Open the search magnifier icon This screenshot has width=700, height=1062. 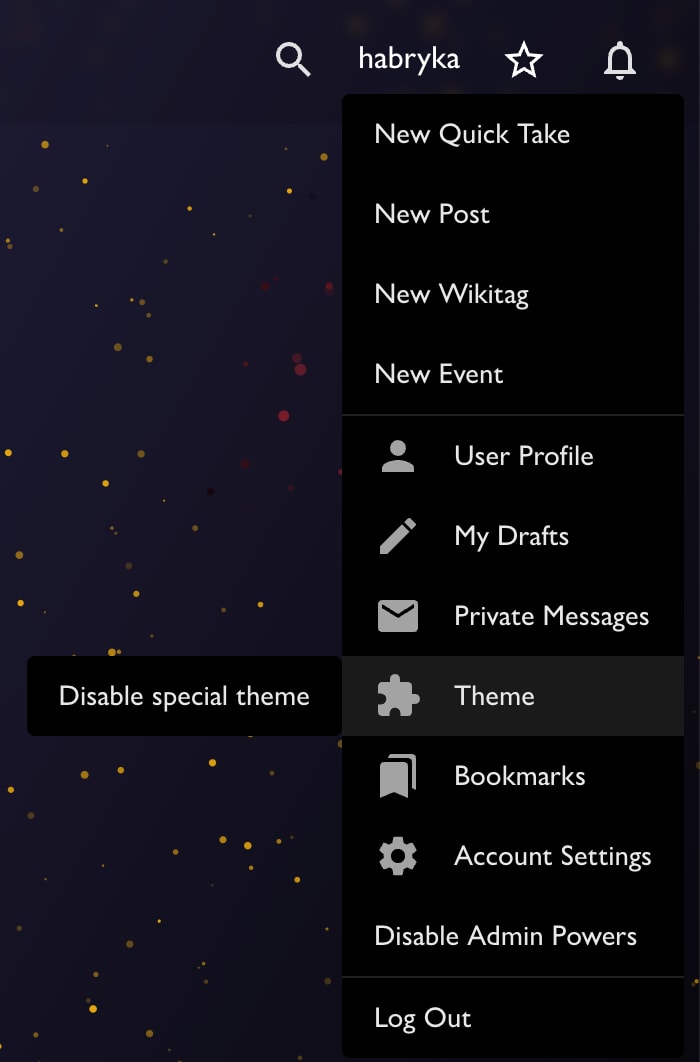[293, 60]
